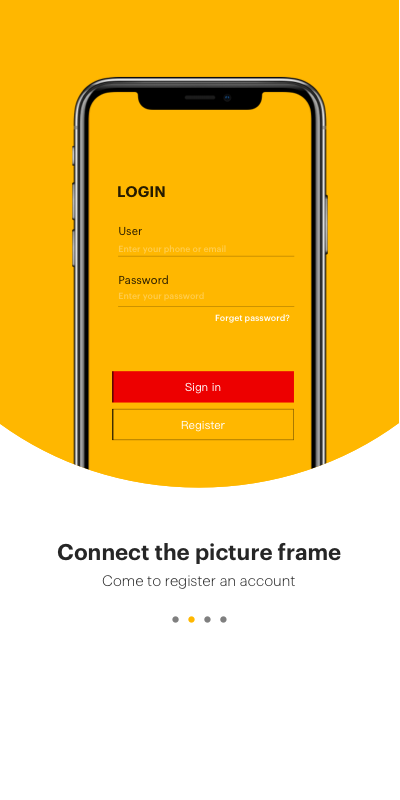Image resolution: width=400 pixels, height=800 pixels.
Task: Tap the highlighted yellow page indicator dot
Action: click(191, 619)
